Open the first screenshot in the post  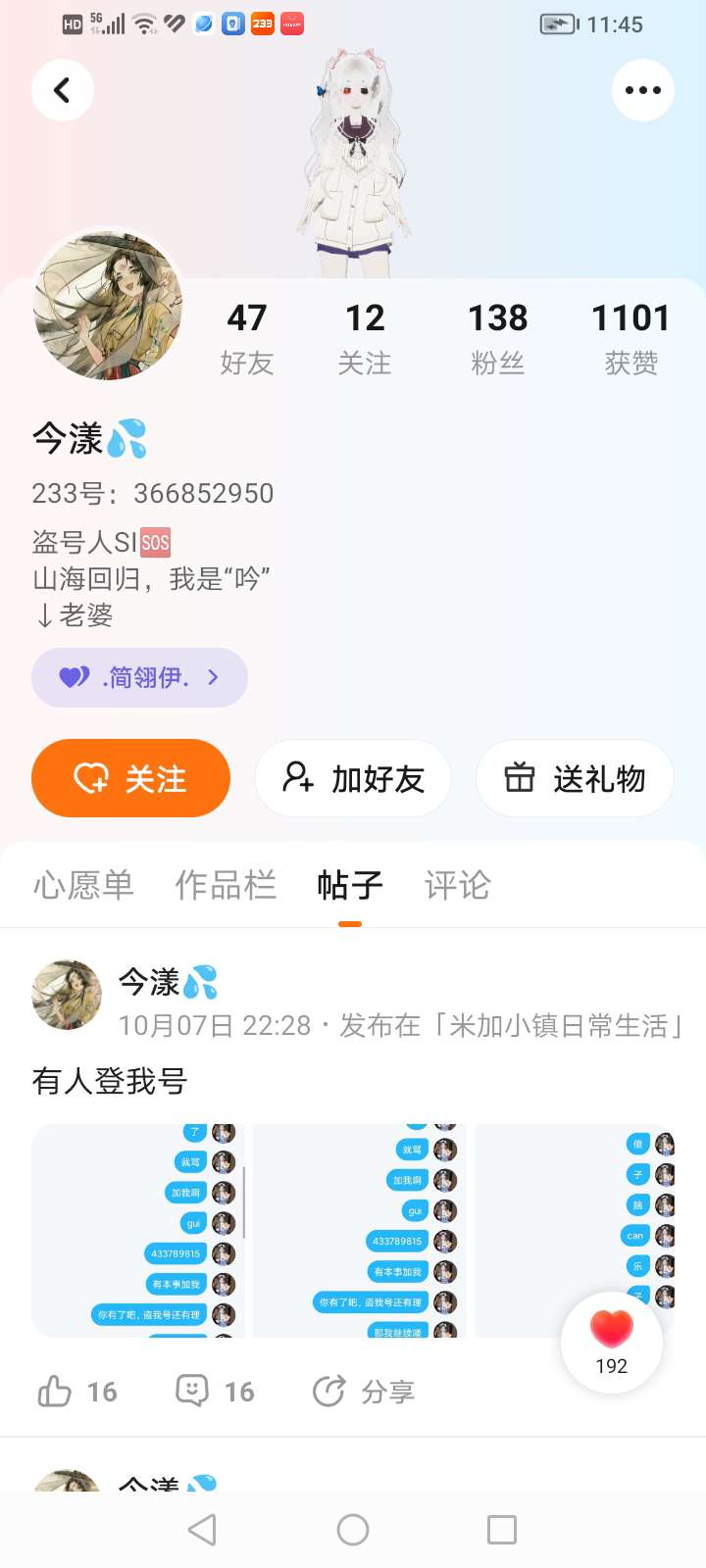pyautogui.click(x=138, y=1231)
